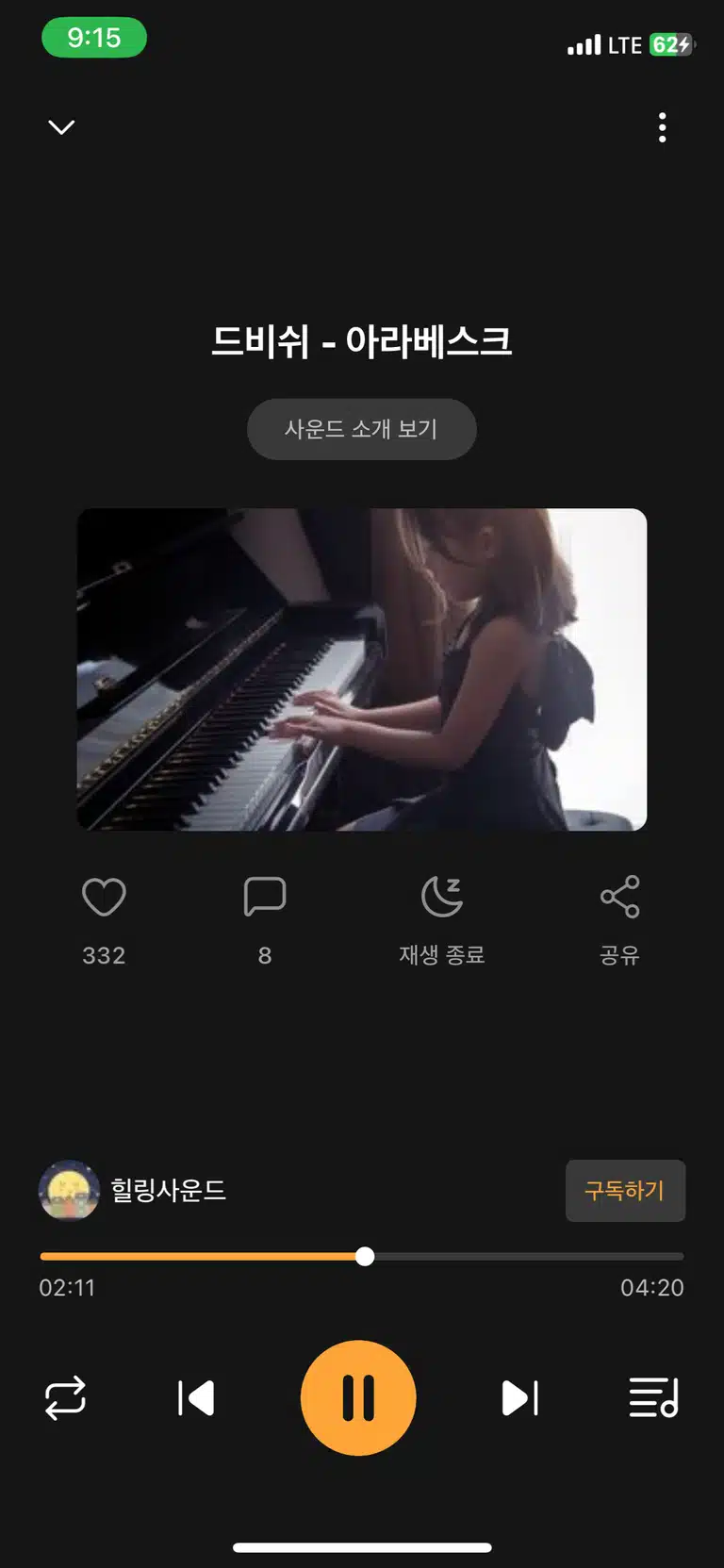Open the three-dot overflow menu

click(x=663, y=127)
